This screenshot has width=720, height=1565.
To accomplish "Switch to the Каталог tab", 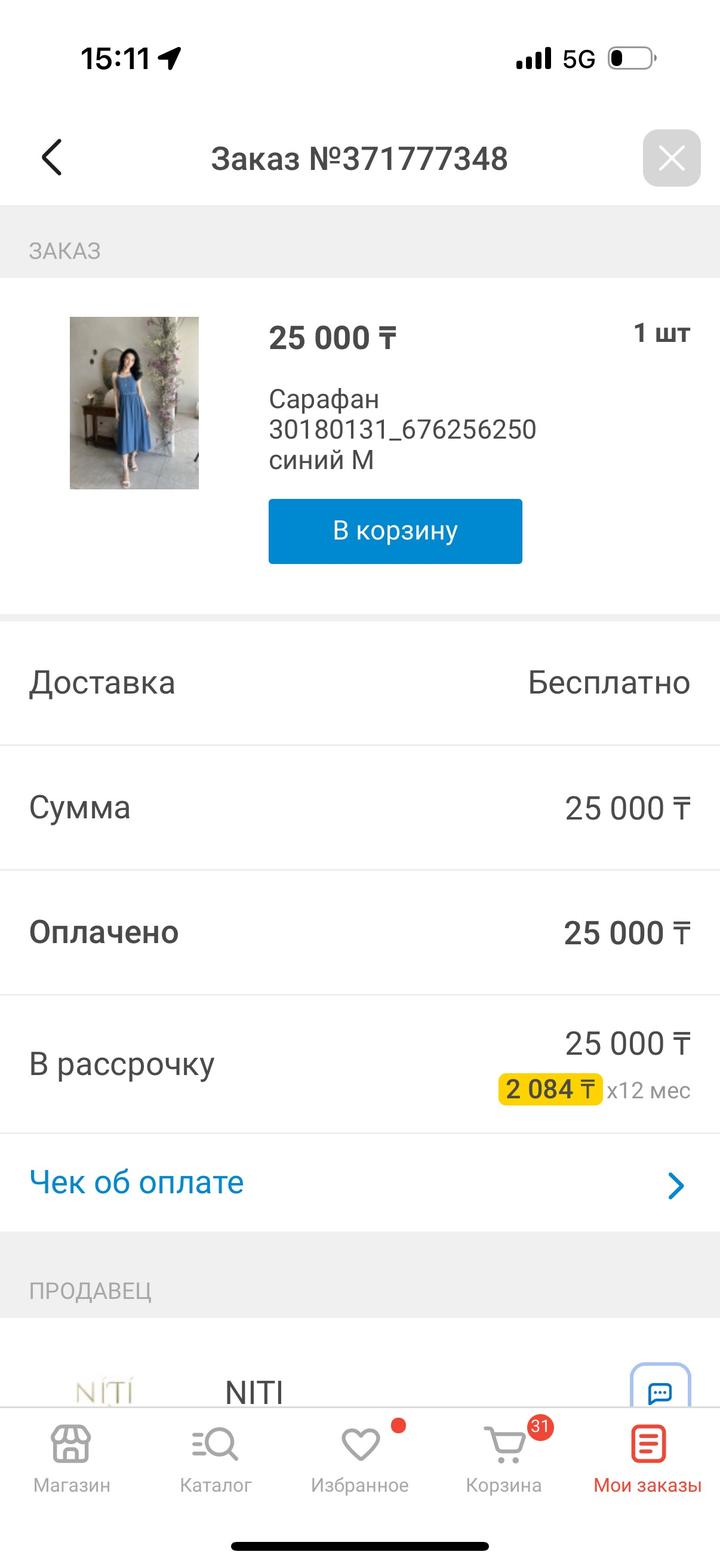I will [x=215, y=1458].
